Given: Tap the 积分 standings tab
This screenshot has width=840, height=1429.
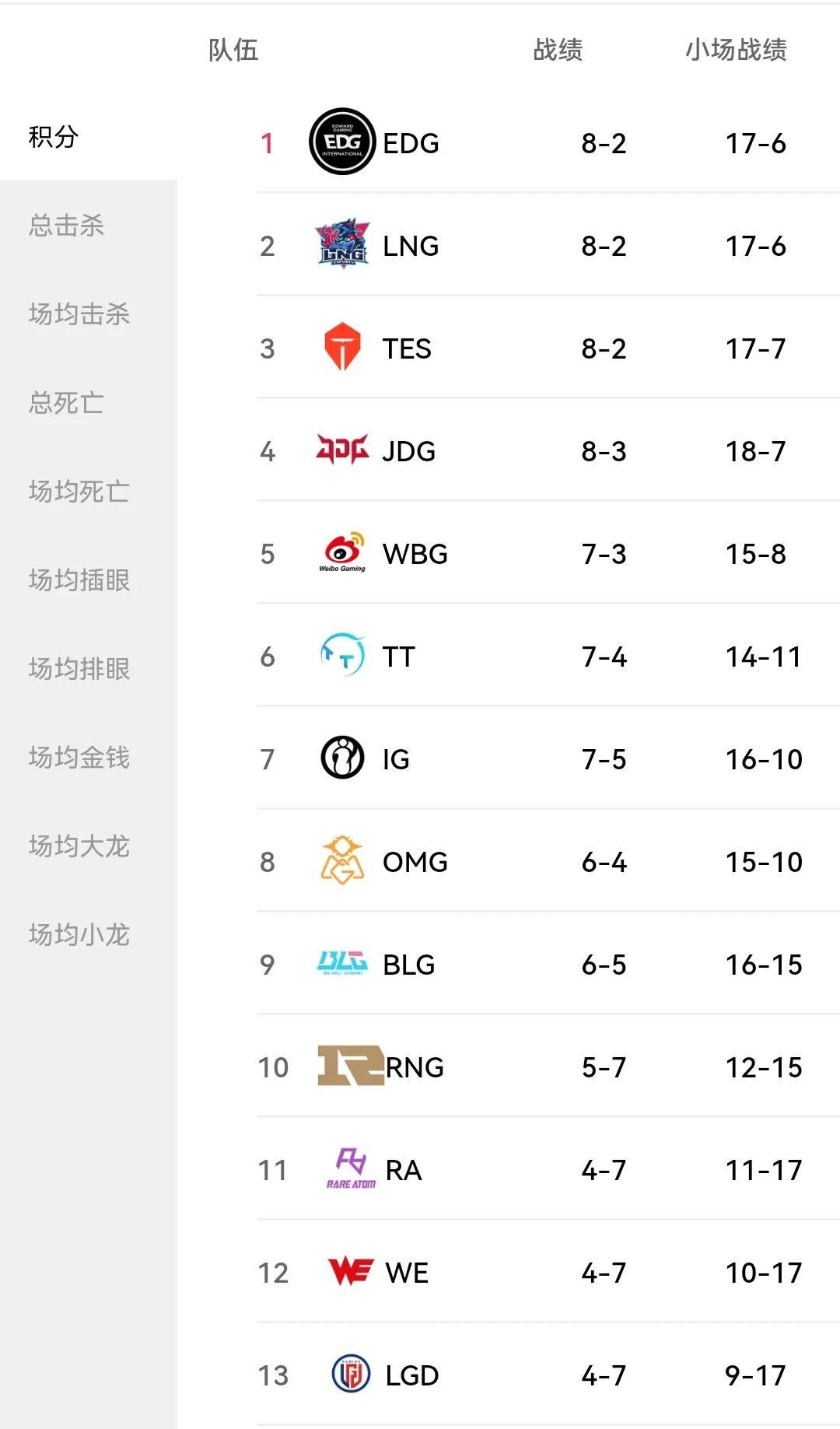Looking at the screenshot, I should click(x=54, y=137).
